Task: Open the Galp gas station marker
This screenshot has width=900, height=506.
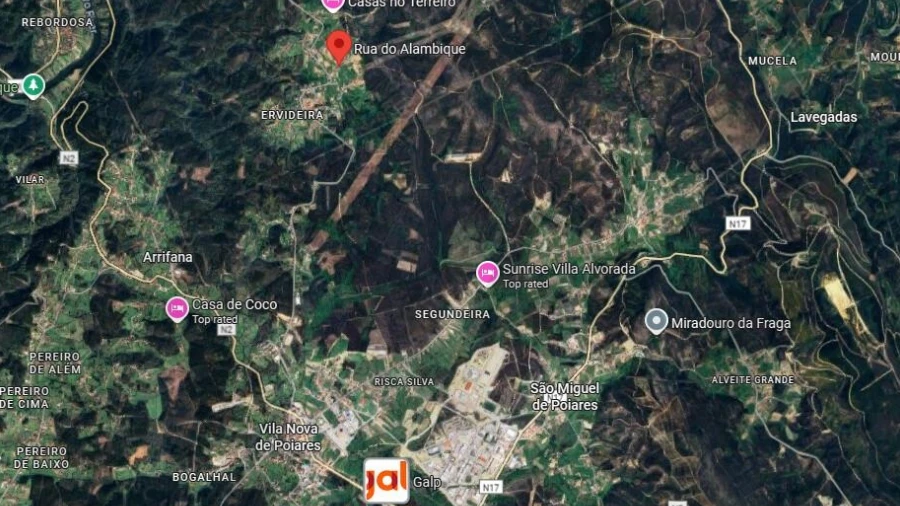Action: point(386,481)
